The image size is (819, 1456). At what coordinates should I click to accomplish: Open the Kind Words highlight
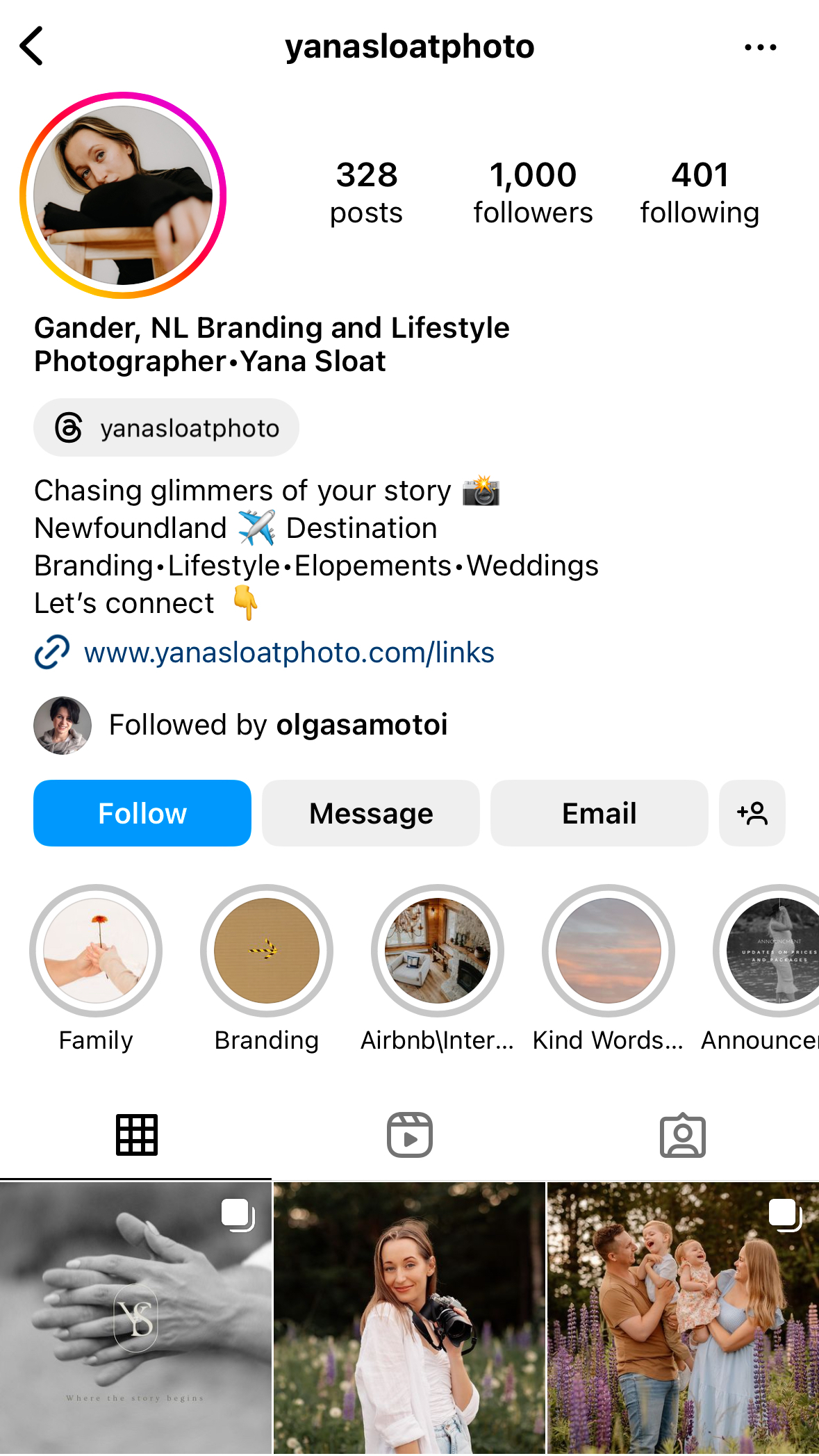[609, 951]
